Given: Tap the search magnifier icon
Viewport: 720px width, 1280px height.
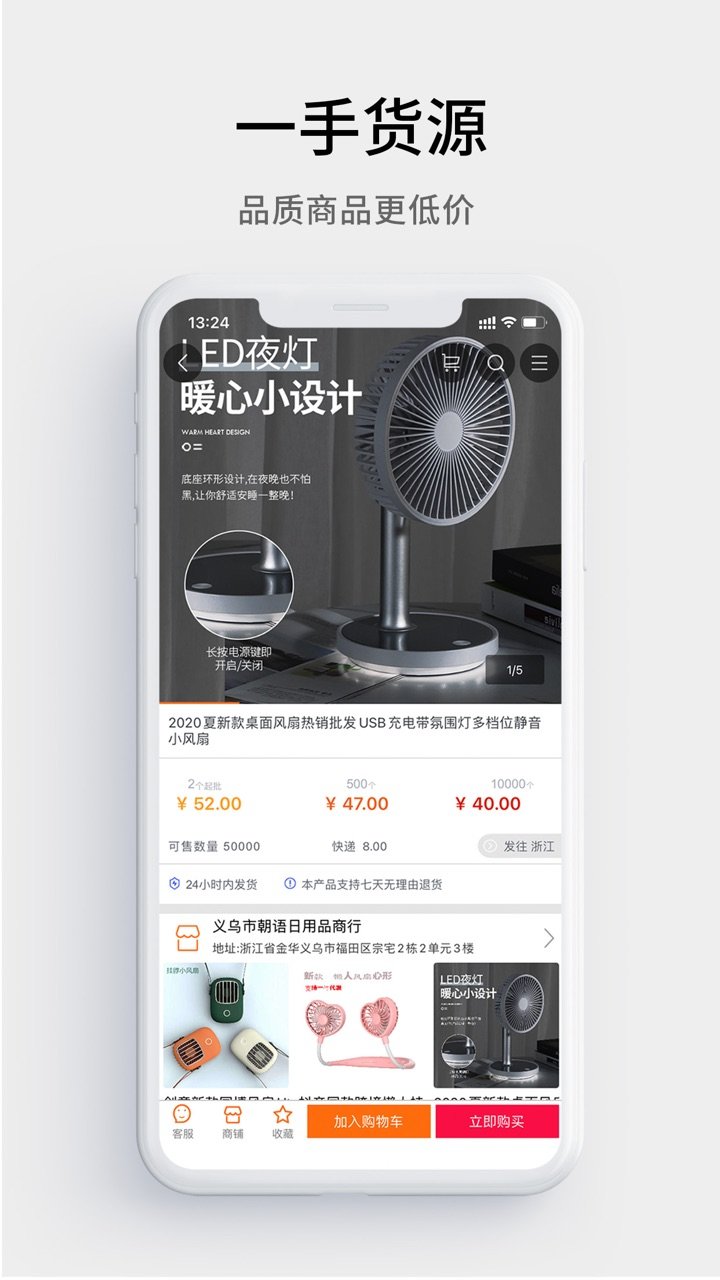Looking at the screenshot, I should pyautogui.click(x=497, y=364).
